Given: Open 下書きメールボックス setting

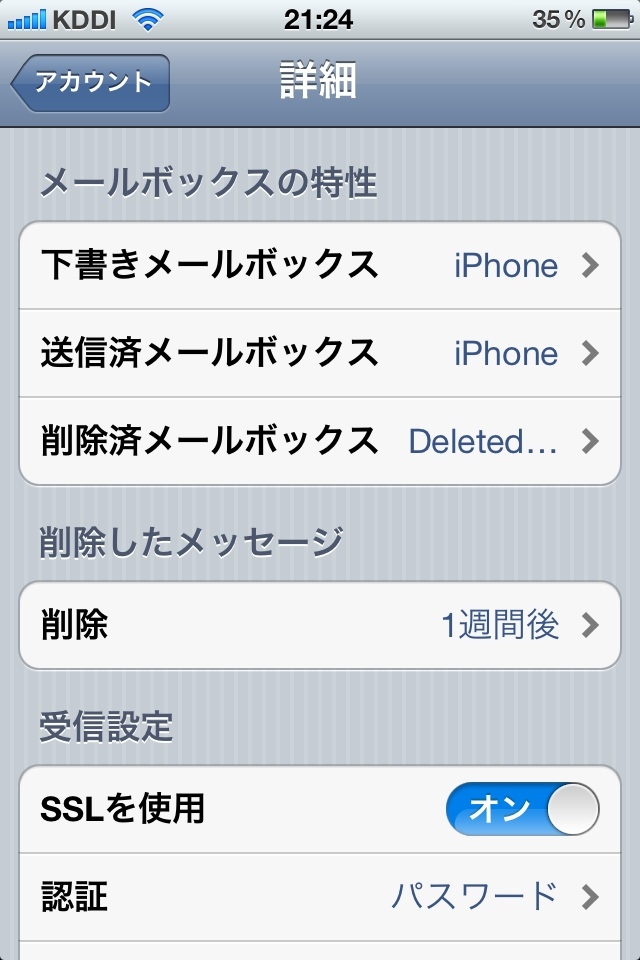Looking at the screenshot, I should click(320, 265).
